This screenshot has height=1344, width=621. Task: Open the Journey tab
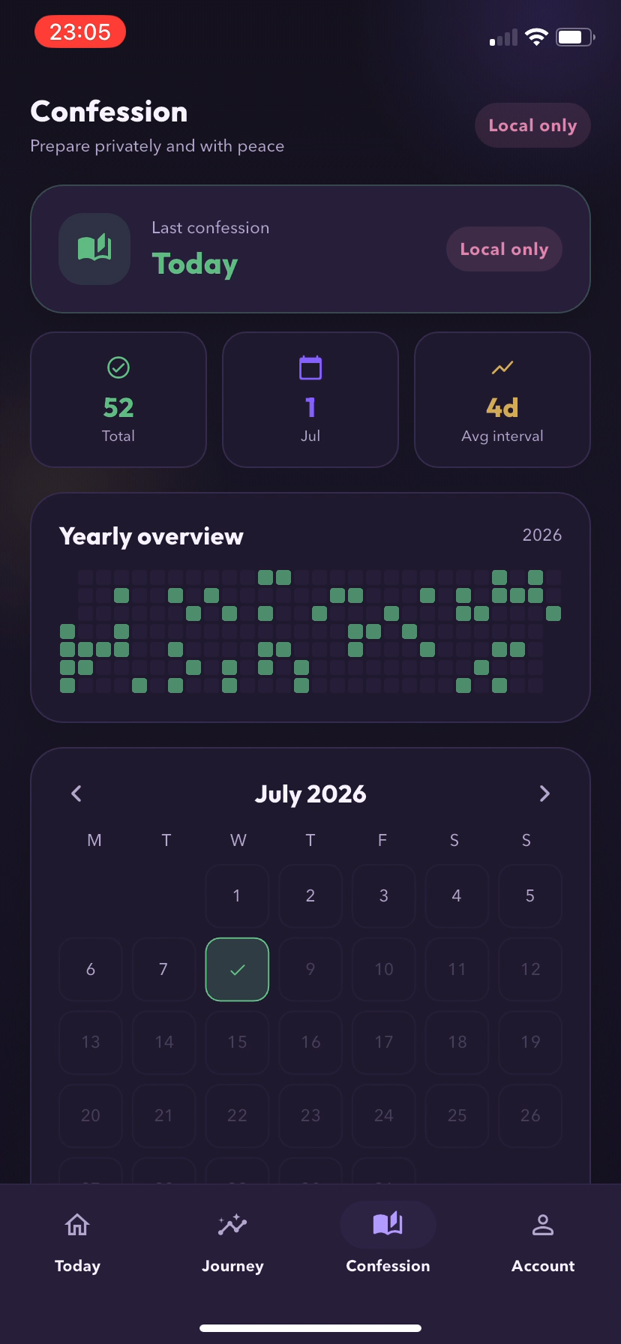[232, 1243]
